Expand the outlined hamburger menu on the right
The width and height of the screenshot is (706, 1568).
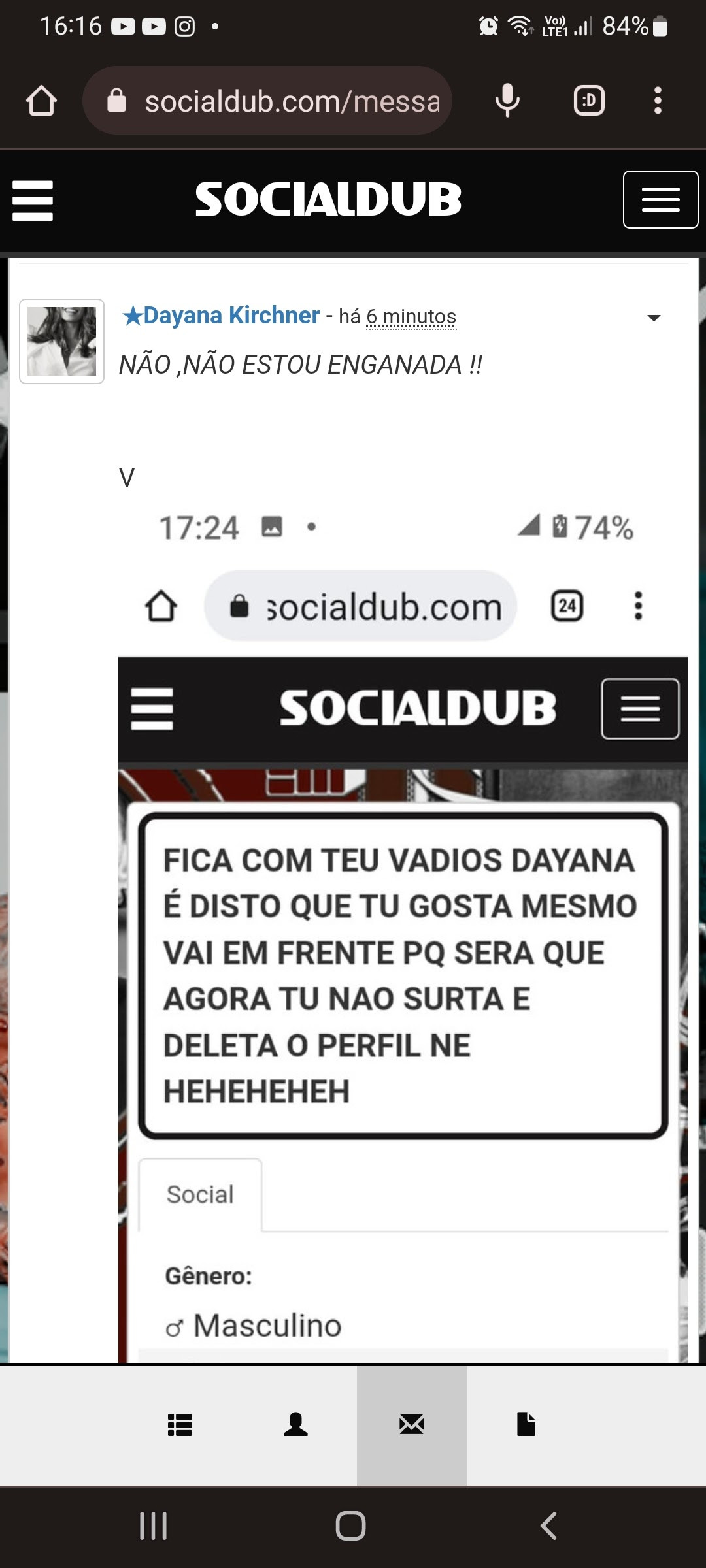click(x=660, y=200)
